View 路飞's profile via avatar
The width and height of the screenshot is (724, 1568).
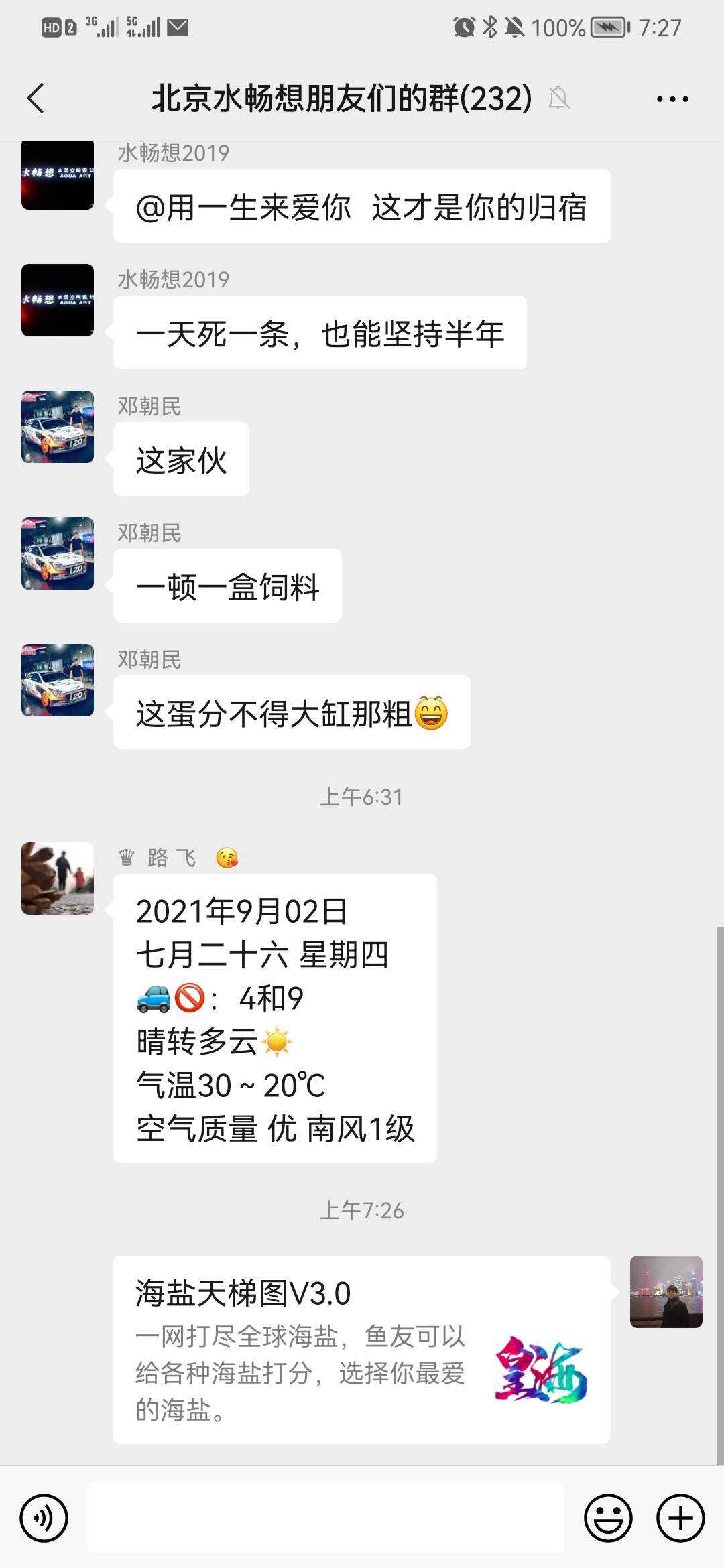tap(58, 878)
